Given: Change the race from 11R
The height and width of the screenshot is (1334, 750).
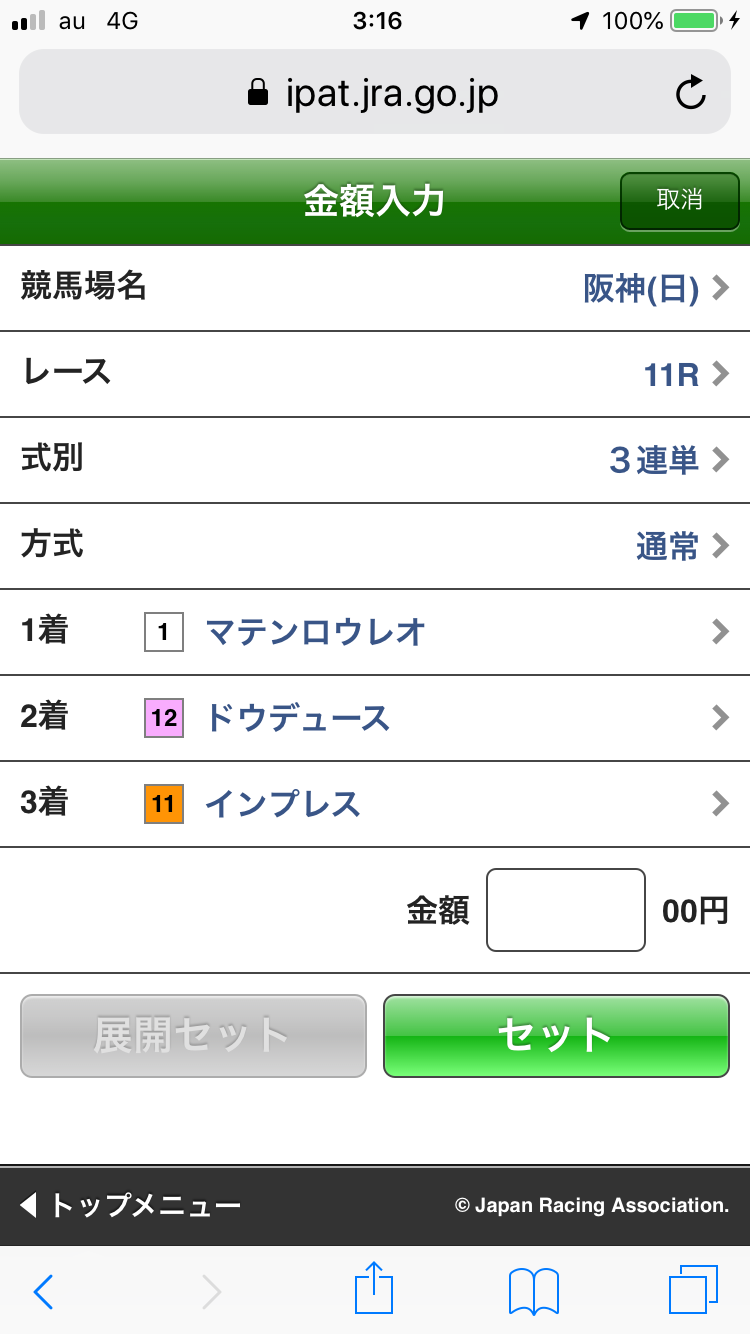Looking at the screenshot, I should point(375,375).
